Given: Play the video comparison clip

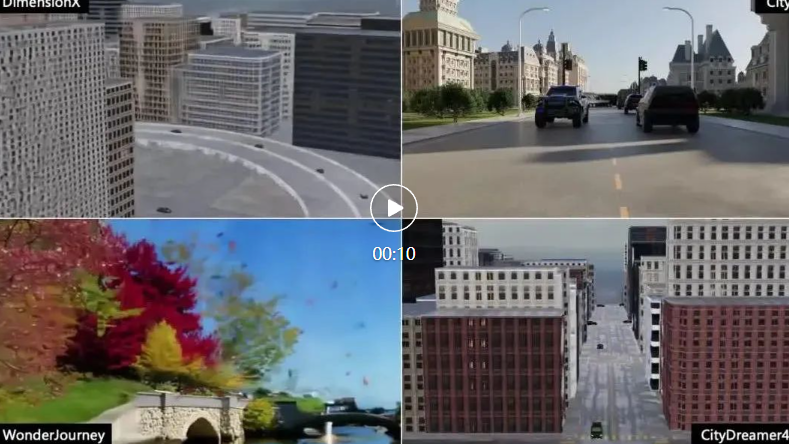Looking at the screenshot, I should coord(394,208).
